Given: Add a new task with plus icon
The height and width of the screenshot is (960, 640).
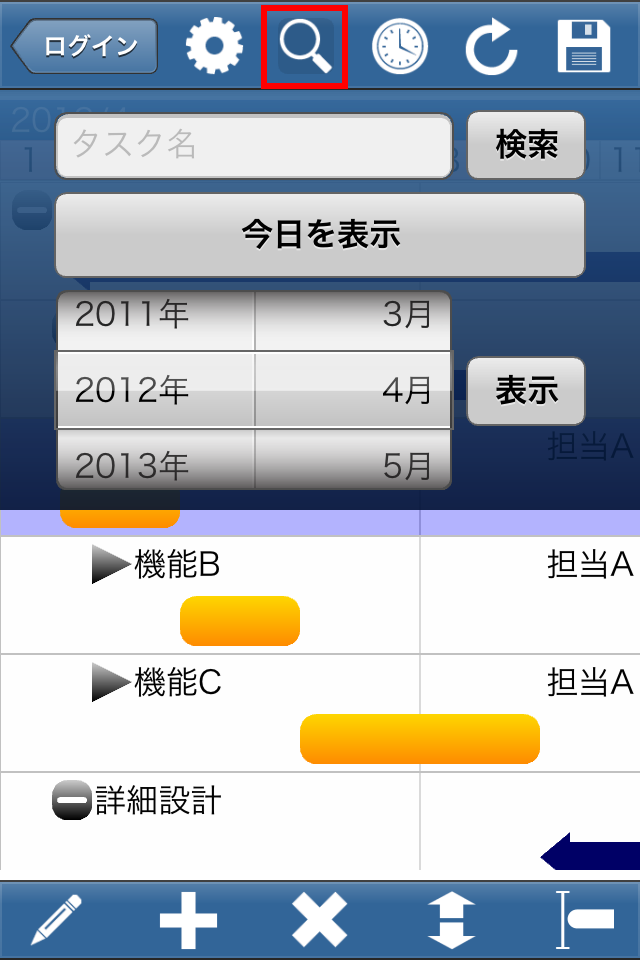Looking at the screenshot, I should point(188,920).
